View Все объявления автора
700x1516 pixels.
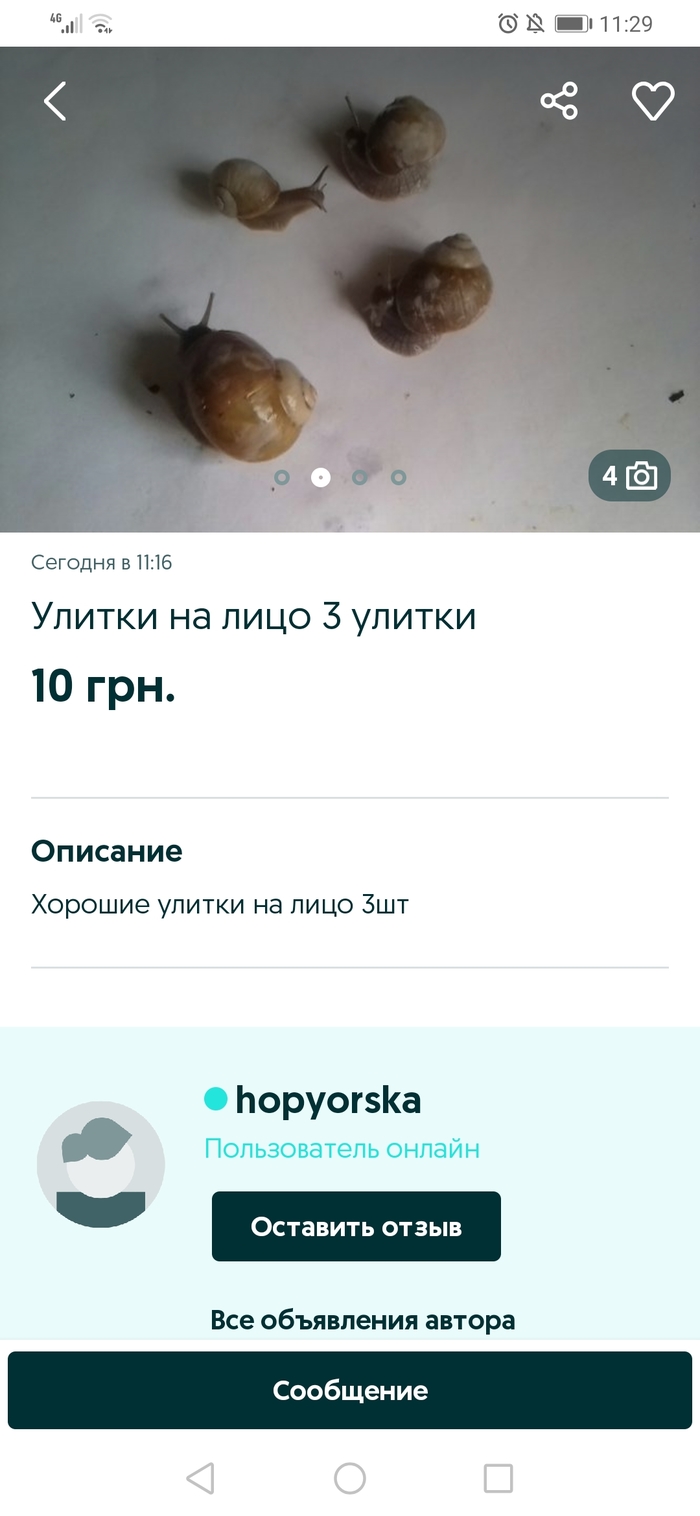coord(362,1320)
